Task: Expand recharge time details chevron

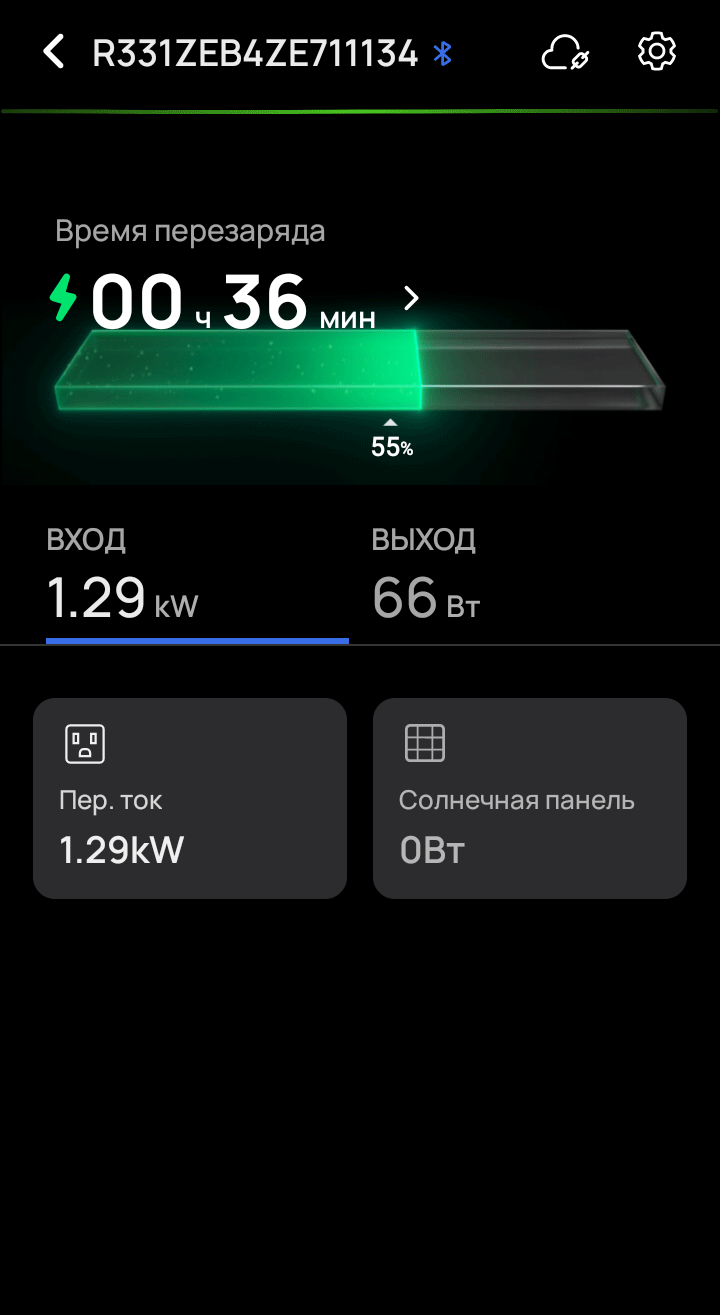Action: 411,298
